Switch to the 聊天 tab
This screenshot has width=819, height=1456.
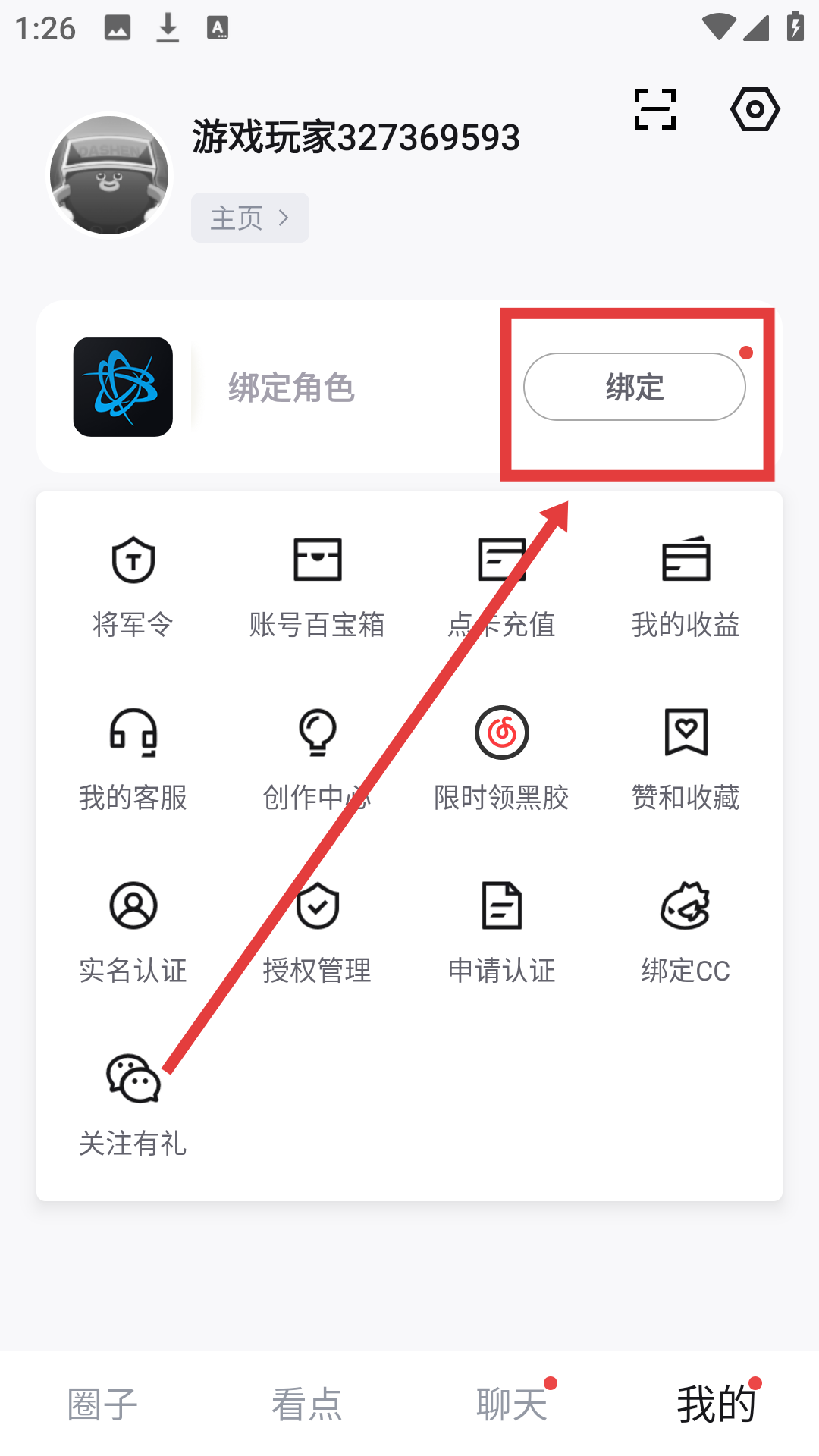click(x=512, y=1404)
